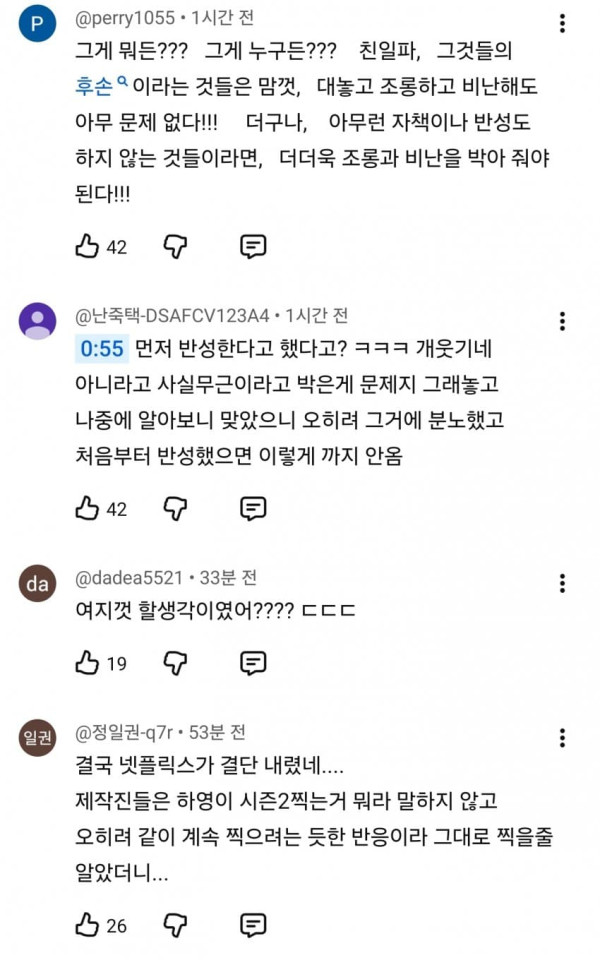The image size is (600, 960).
Task: Open overflow menu on @perry1055's comment
Action: 562,23
